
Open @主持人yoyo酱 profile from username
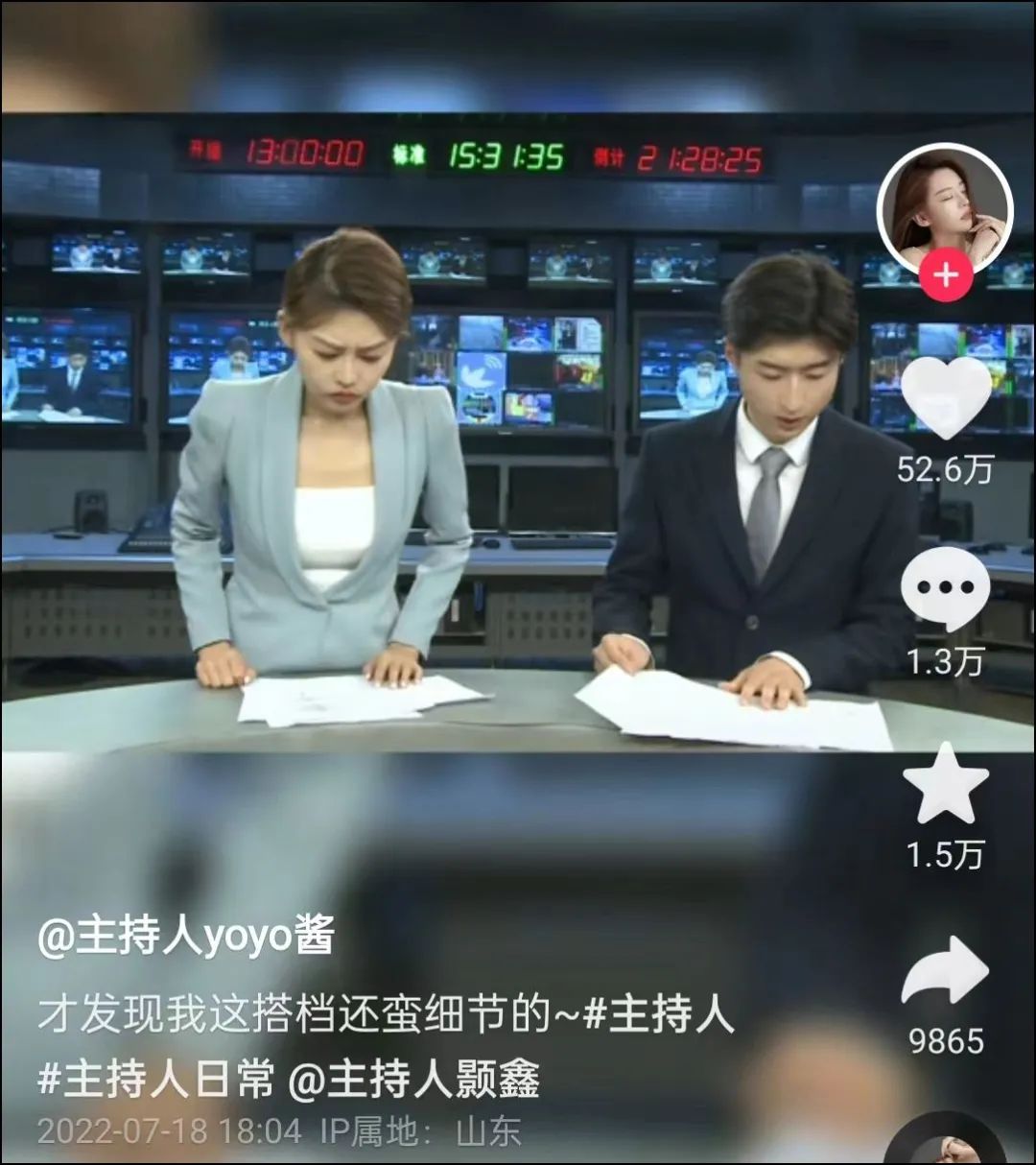186,936
